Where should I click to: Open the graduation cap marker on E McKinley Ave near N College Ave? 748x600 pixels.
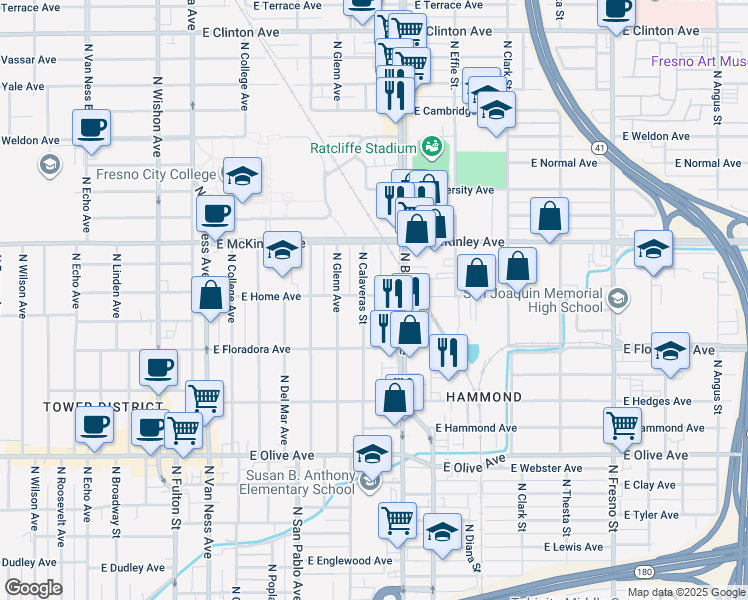click(282, 254)
